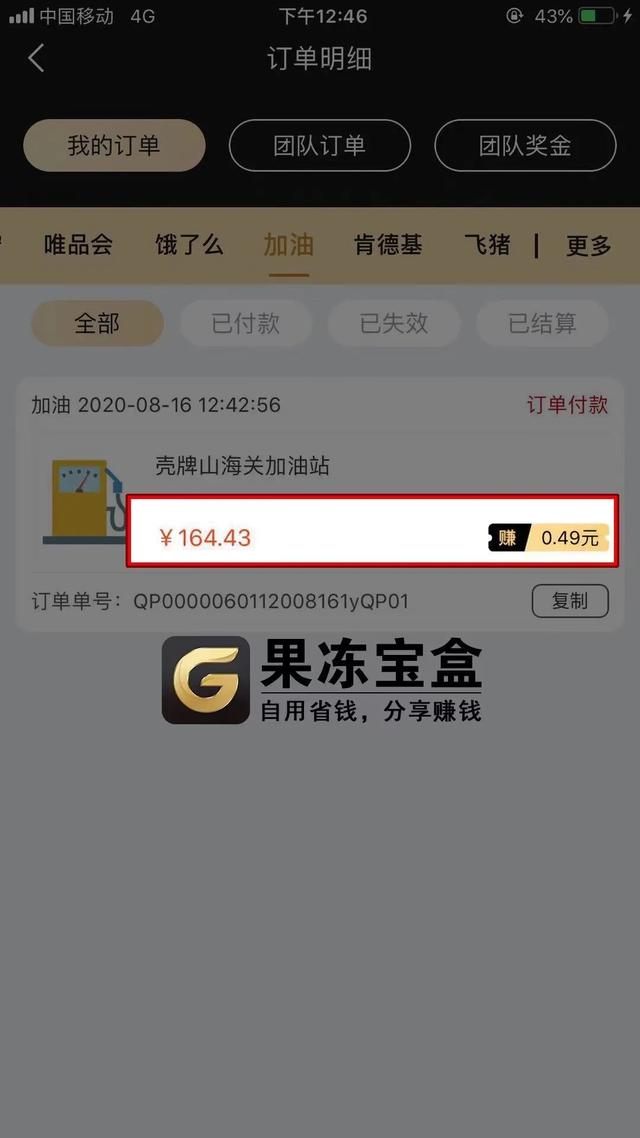Select the 我的订单 tab
The height and width of the screenshot is (1138, 640).
click(x=114, y=146)
